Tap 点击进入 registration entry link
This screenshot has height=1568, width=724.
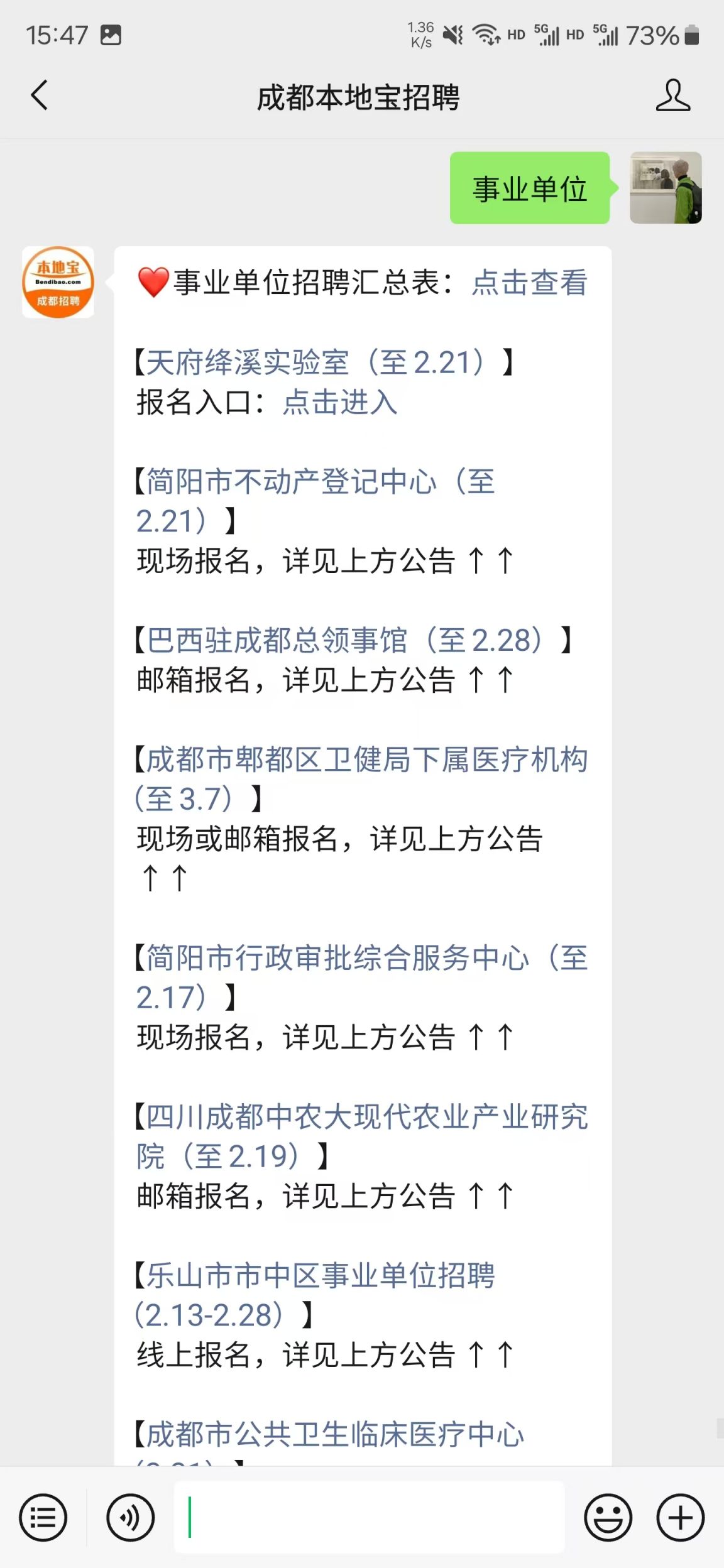[339, 402]
